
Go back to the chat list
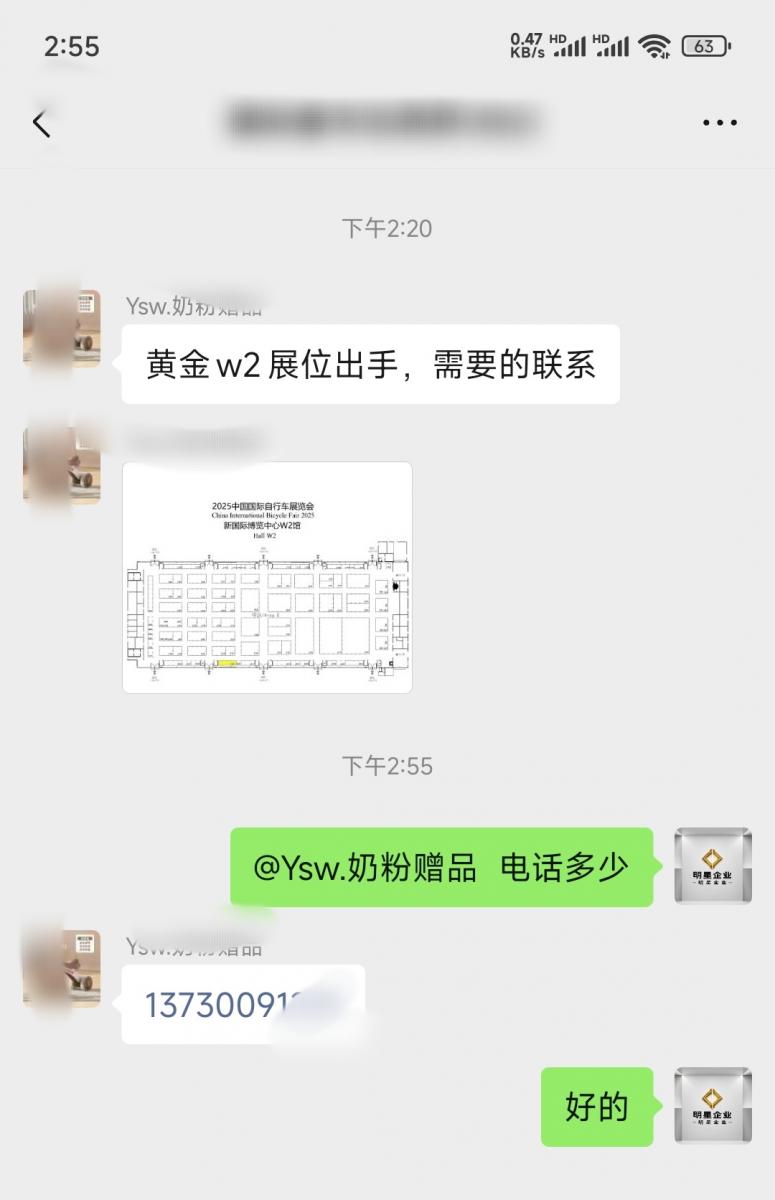tap(41, 124)
